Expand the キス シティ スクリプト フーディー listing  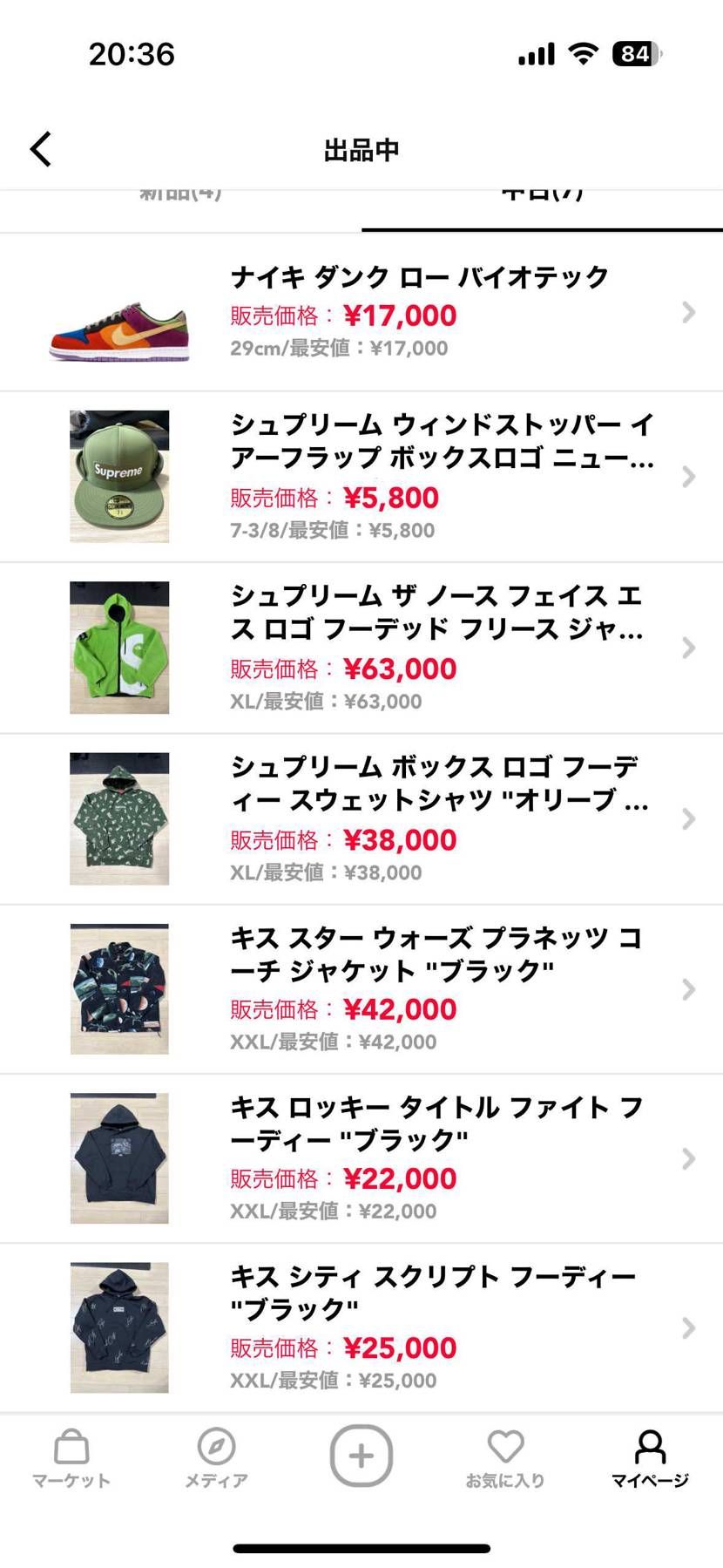coord(691,1327)
